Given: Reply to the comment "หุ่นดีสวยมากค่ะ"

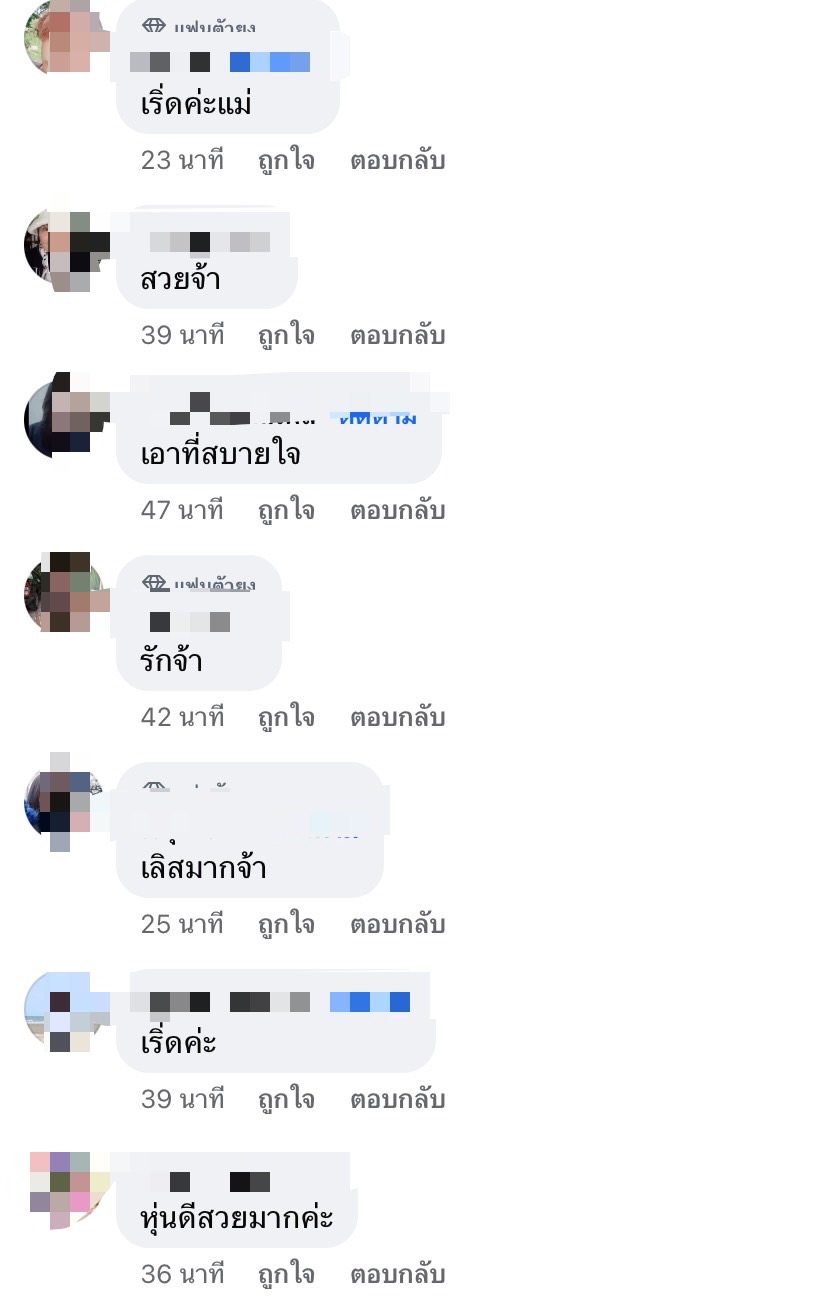Looking at the screenshot, I should [397, 1275].
